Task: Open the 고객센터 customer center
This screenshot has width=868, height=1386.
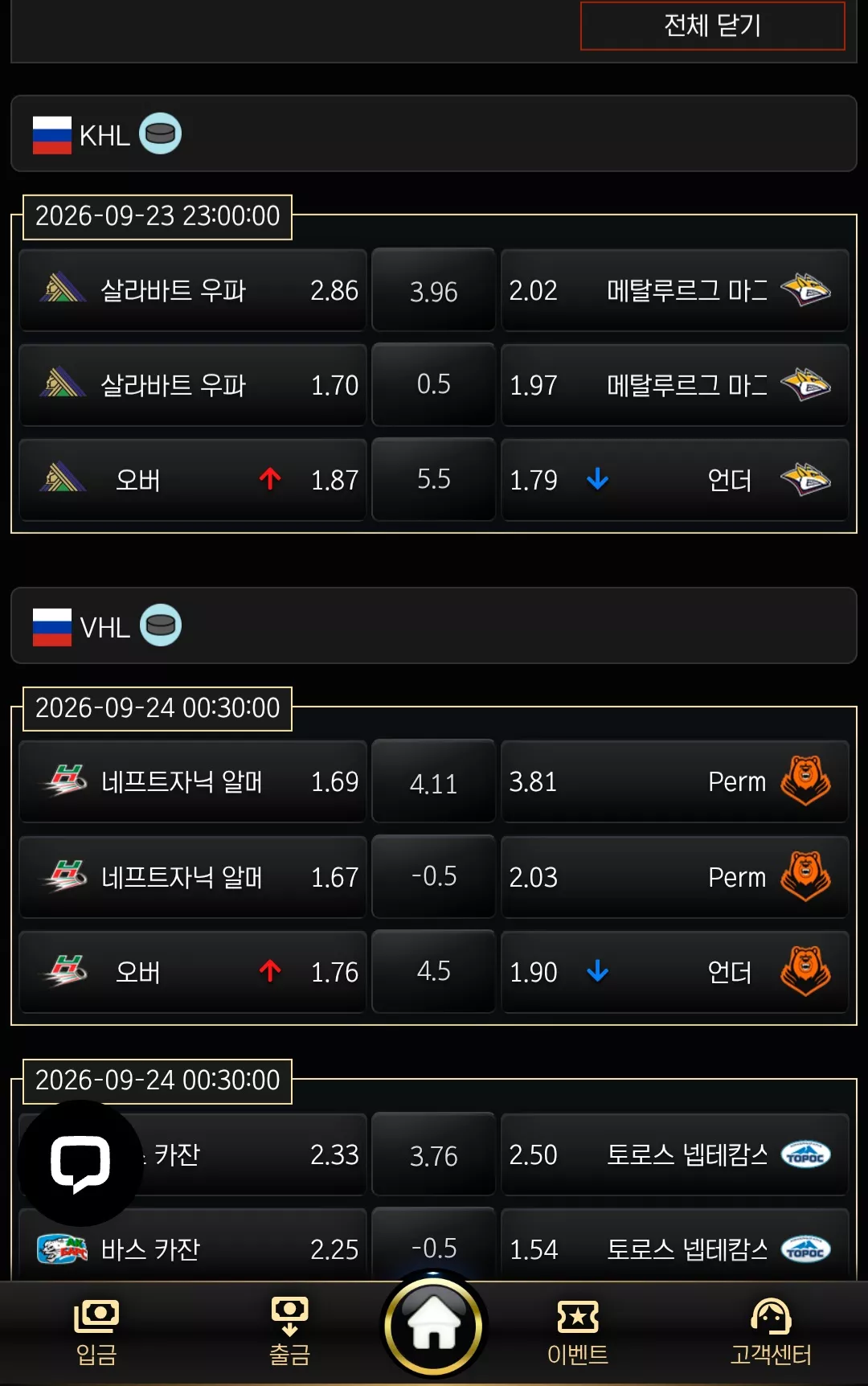Action: [771, 1332]
